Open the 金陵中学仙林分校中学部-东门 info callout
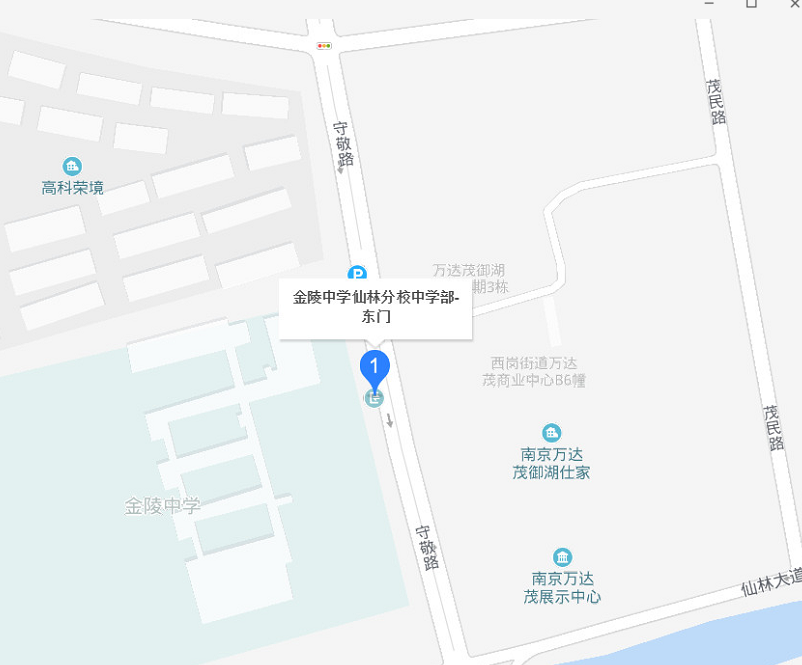 [375, 307]
